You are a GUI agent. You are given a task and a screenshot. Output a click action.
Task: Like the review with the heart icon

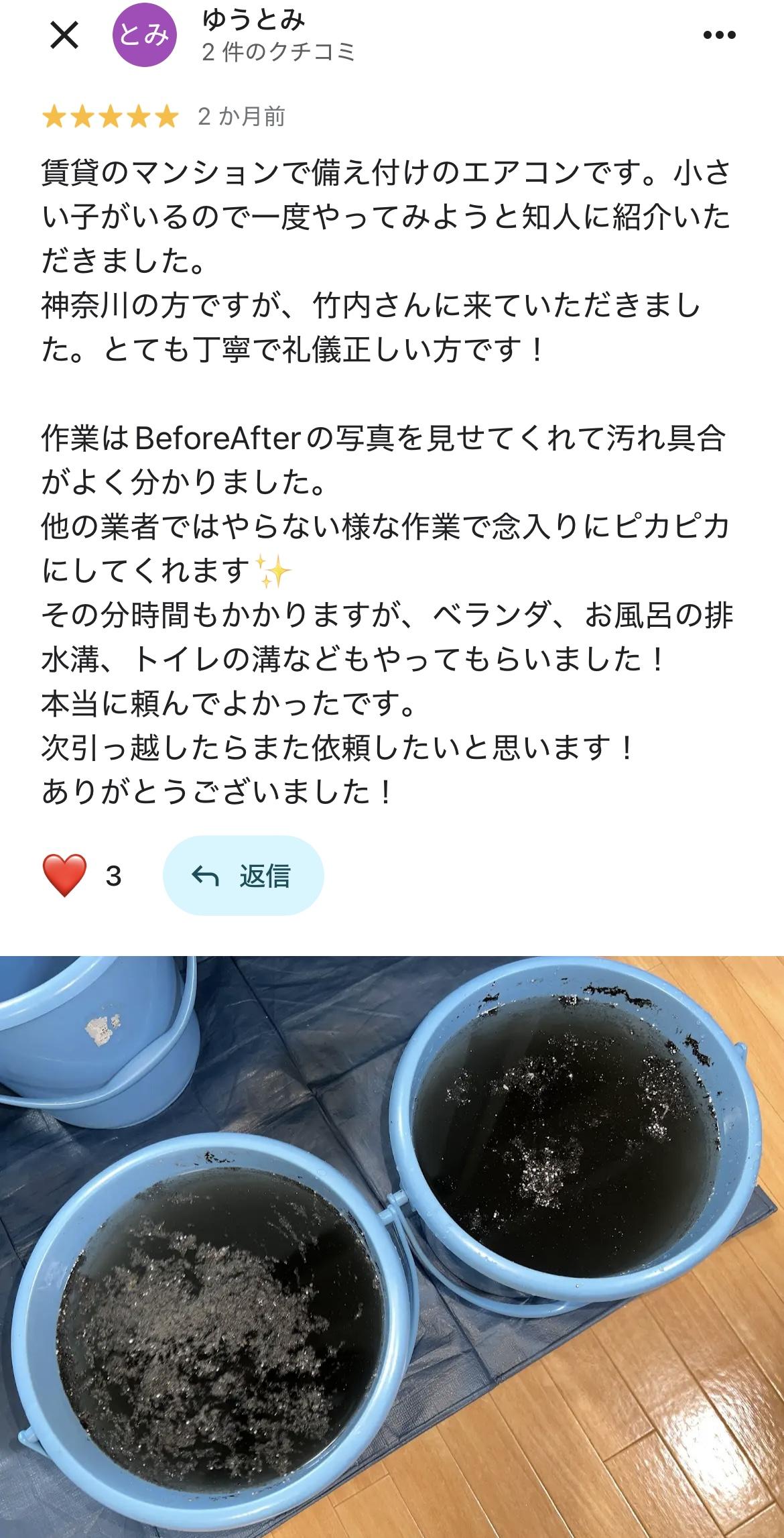(x=65, y=876)
